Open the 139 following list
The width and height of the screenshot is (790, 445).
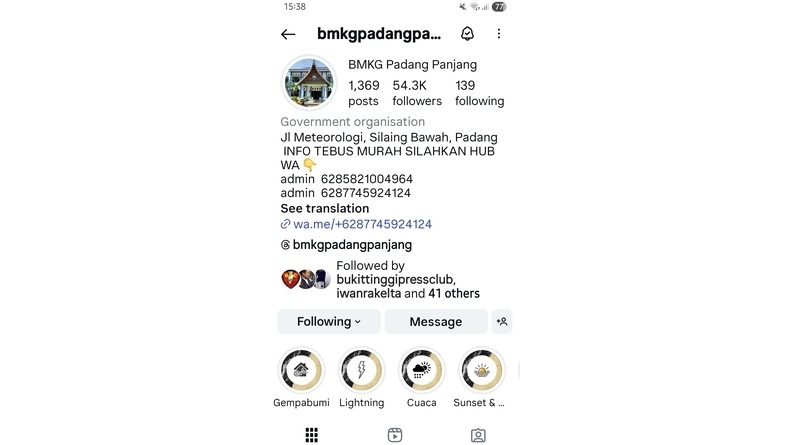pos(479,93)
